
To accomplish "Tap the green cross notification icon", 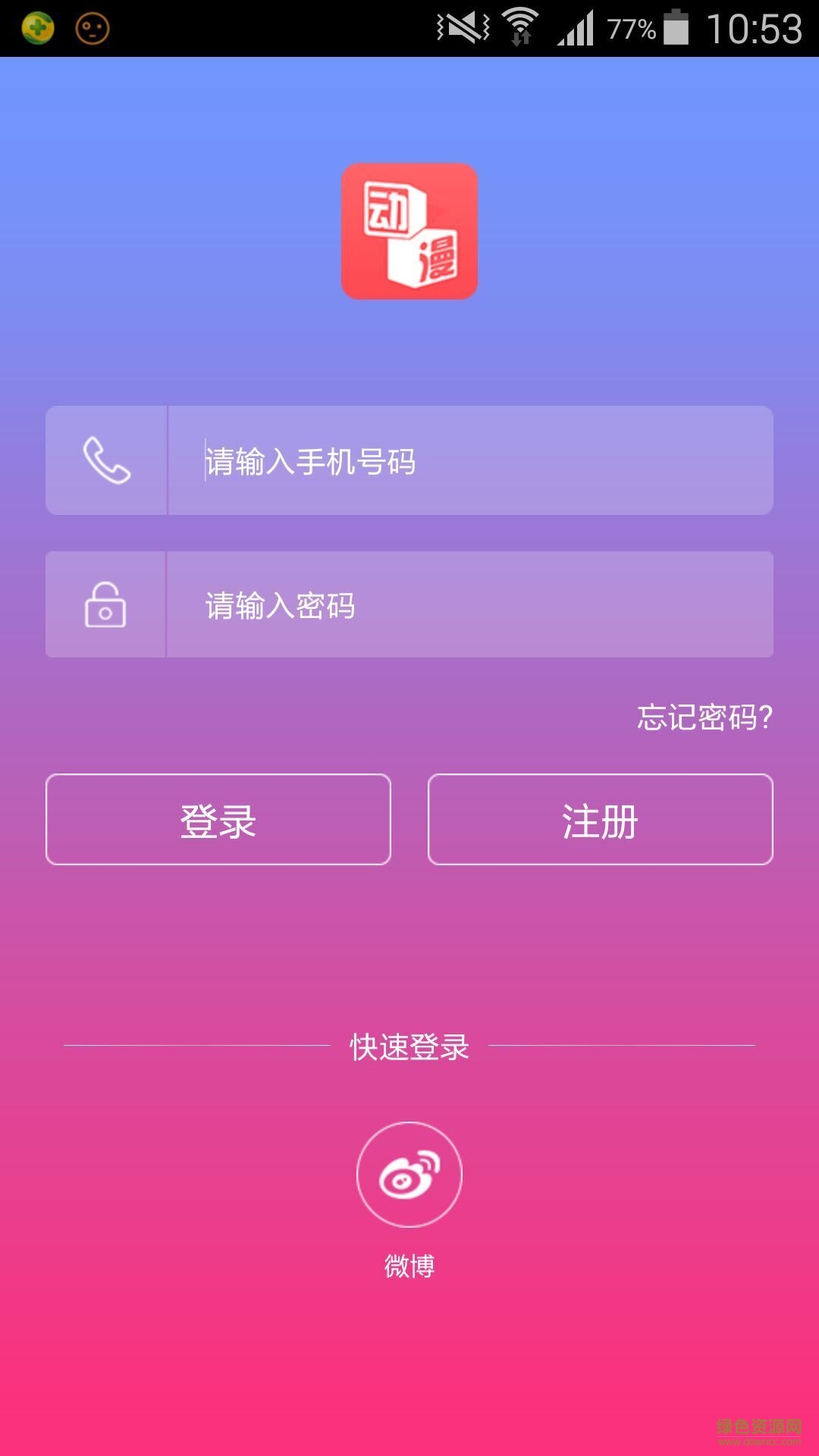I will [x=38, y=27].
